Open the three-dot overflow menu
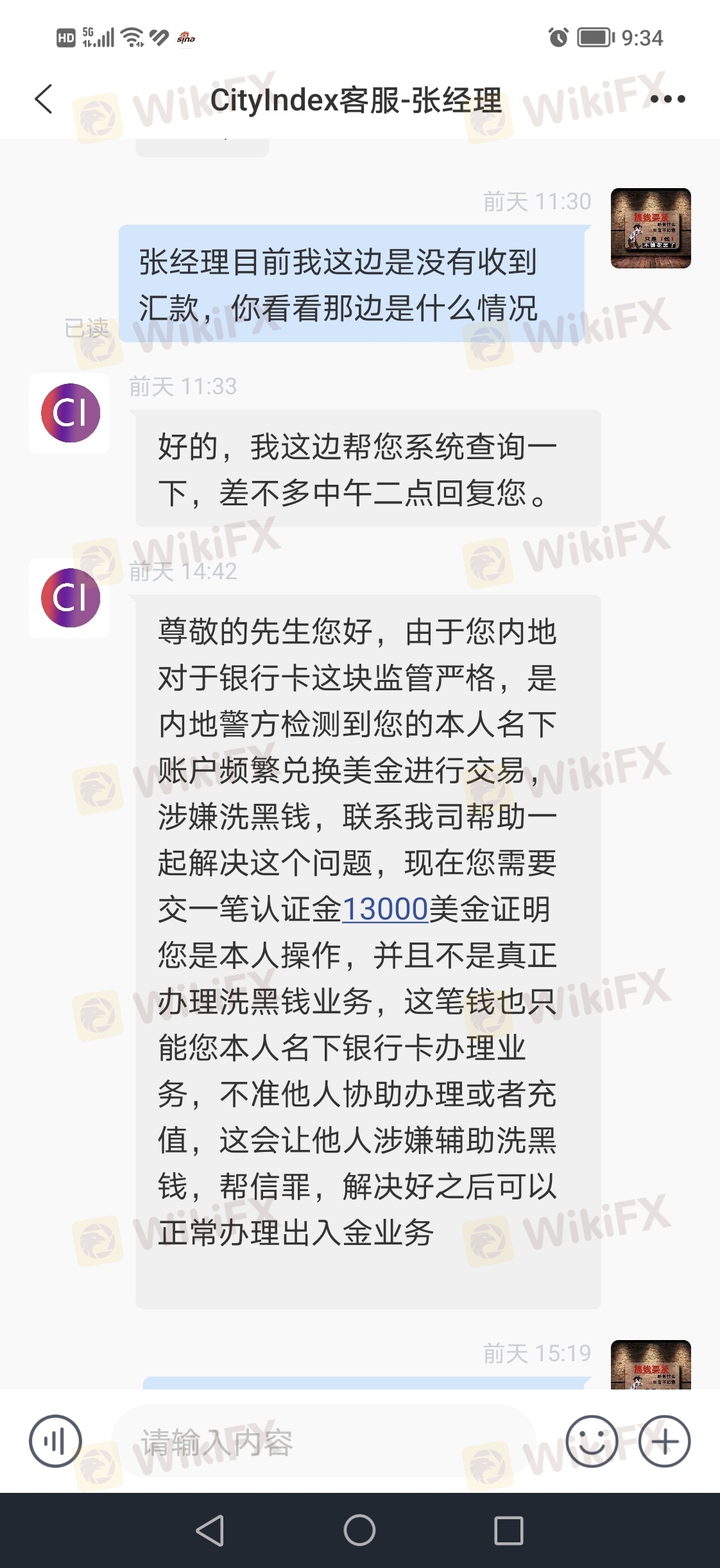The height and width of the screenshot is (1568, 720). [668, 100]
